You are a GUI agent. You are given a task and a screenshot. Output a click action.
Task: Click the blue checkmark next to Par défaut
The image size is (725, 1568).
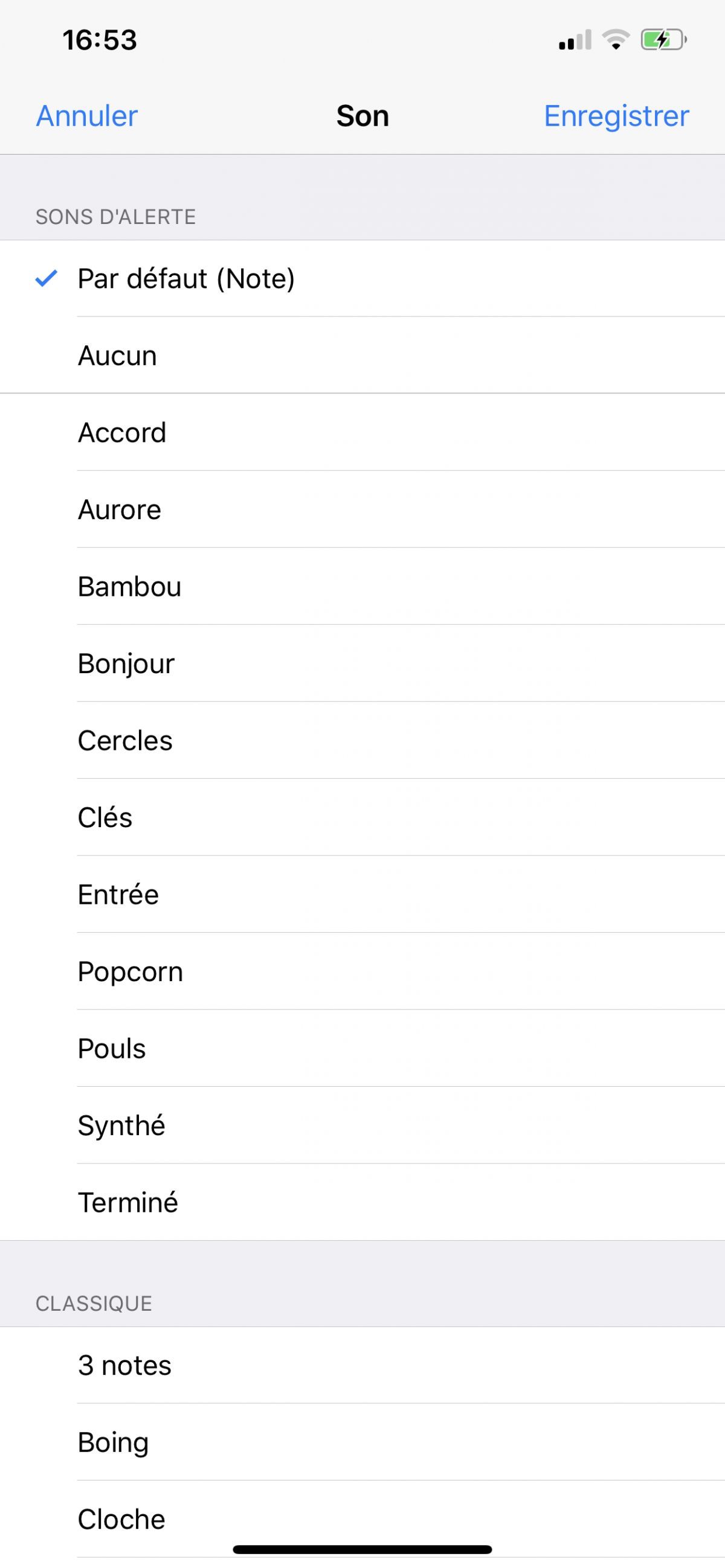point(46,280)
